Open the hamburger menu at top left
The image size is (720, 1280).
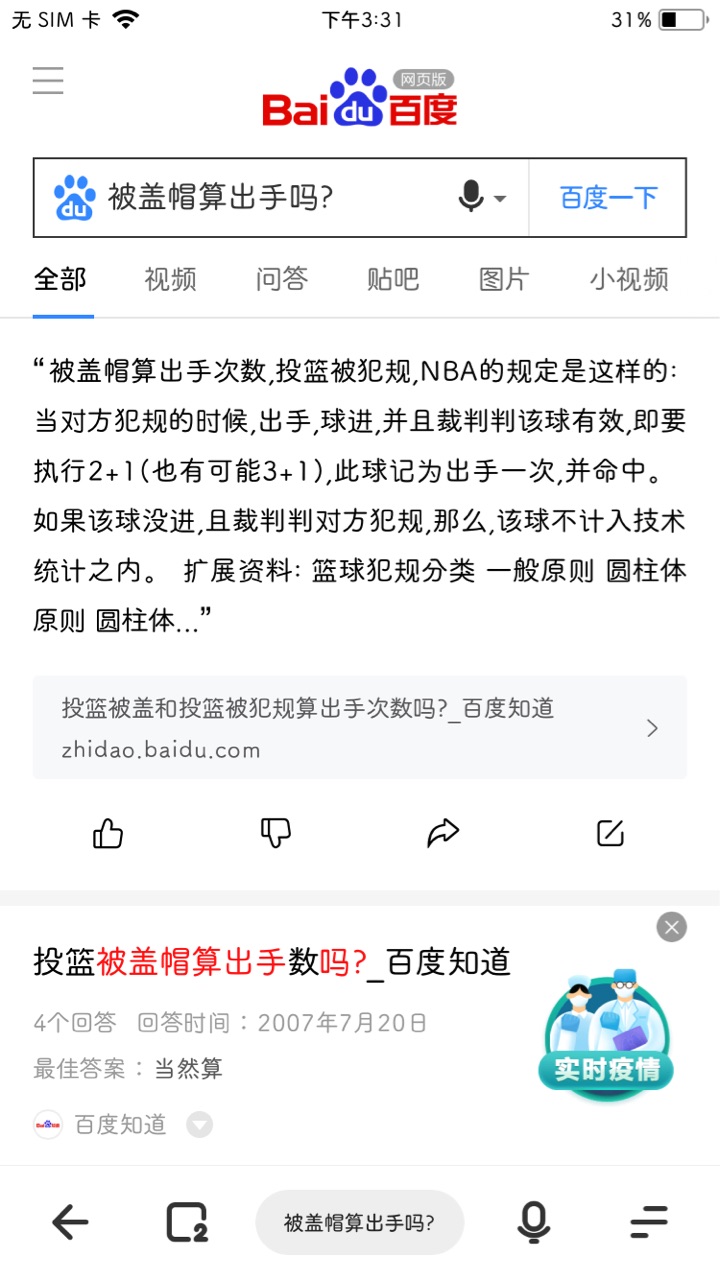[48, 80]
